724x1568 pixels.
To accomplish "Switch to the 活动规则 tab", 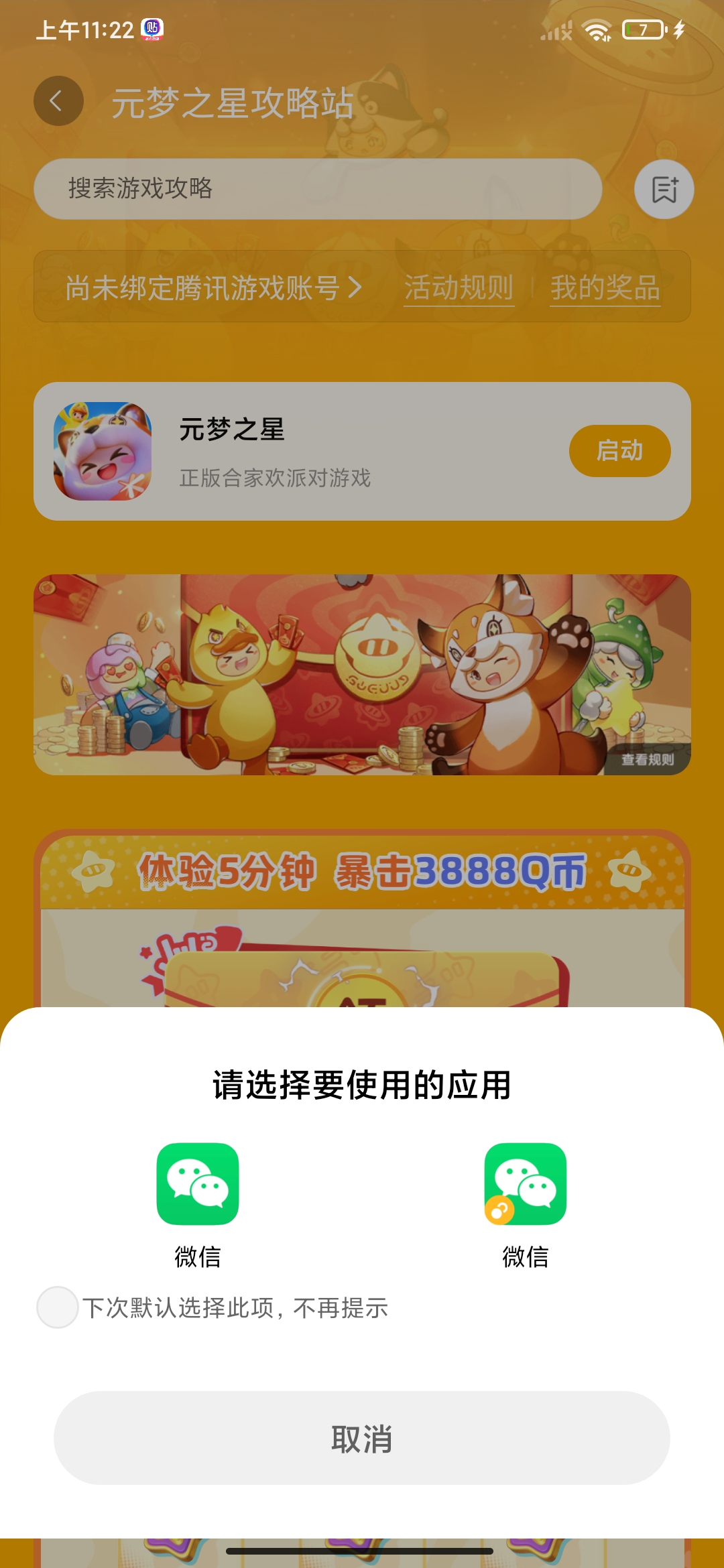I will pyautogui.click(x=459, y=288).
